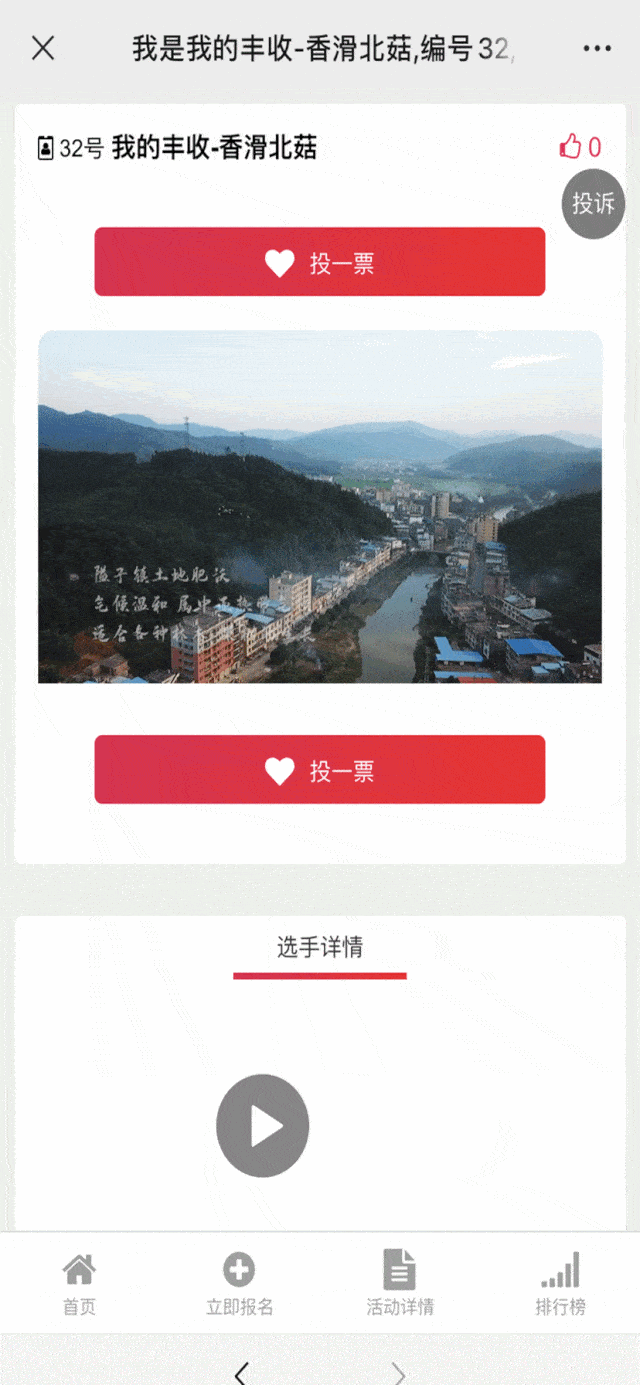Tap the 投诉 complaint button
The image size is (640, 1385).
[x=593, y=204]
